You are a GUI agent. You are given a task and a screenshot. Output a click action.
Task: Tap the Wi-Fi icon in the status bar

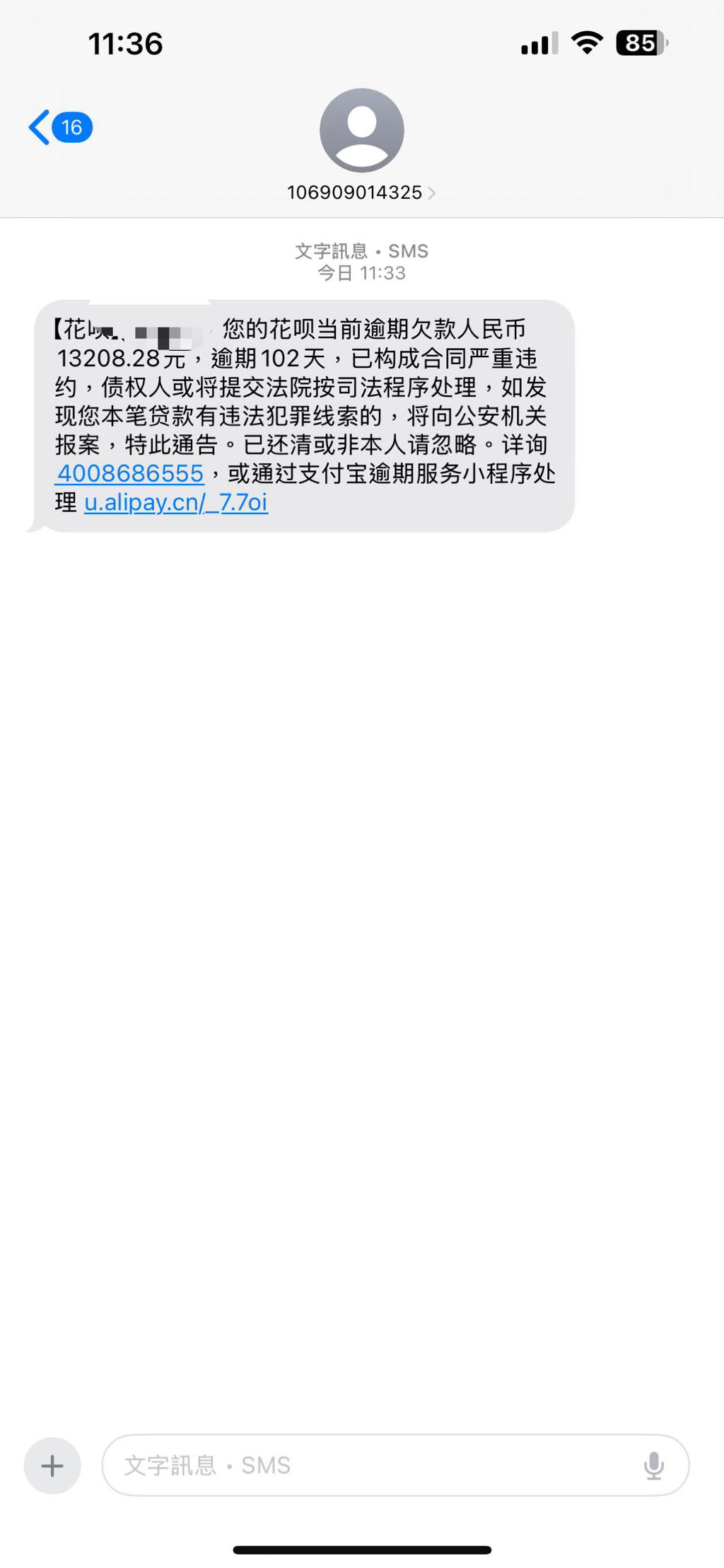pos(585,44)
